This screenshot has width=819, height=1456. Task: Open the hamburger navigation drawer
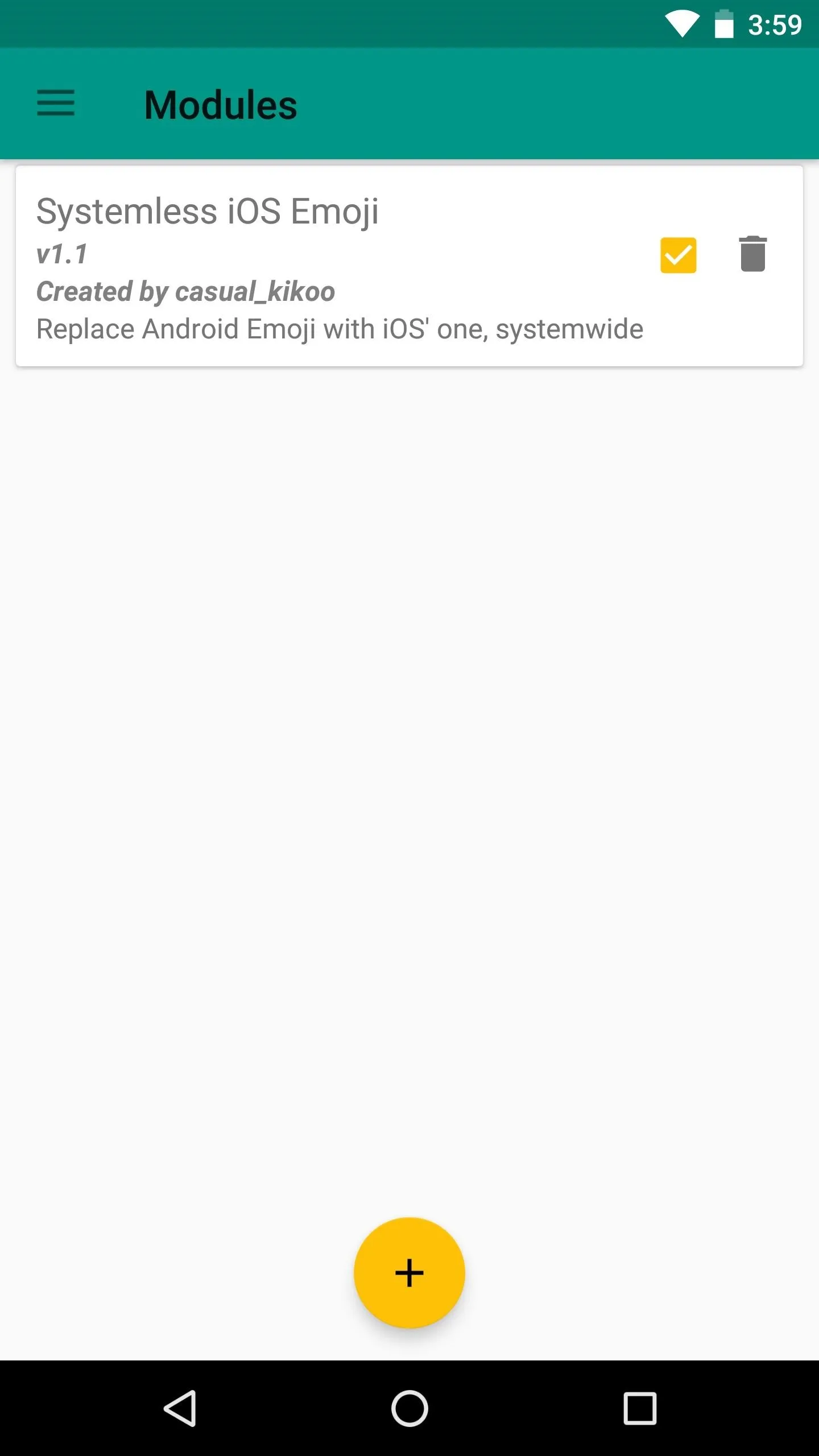(56, 104)
